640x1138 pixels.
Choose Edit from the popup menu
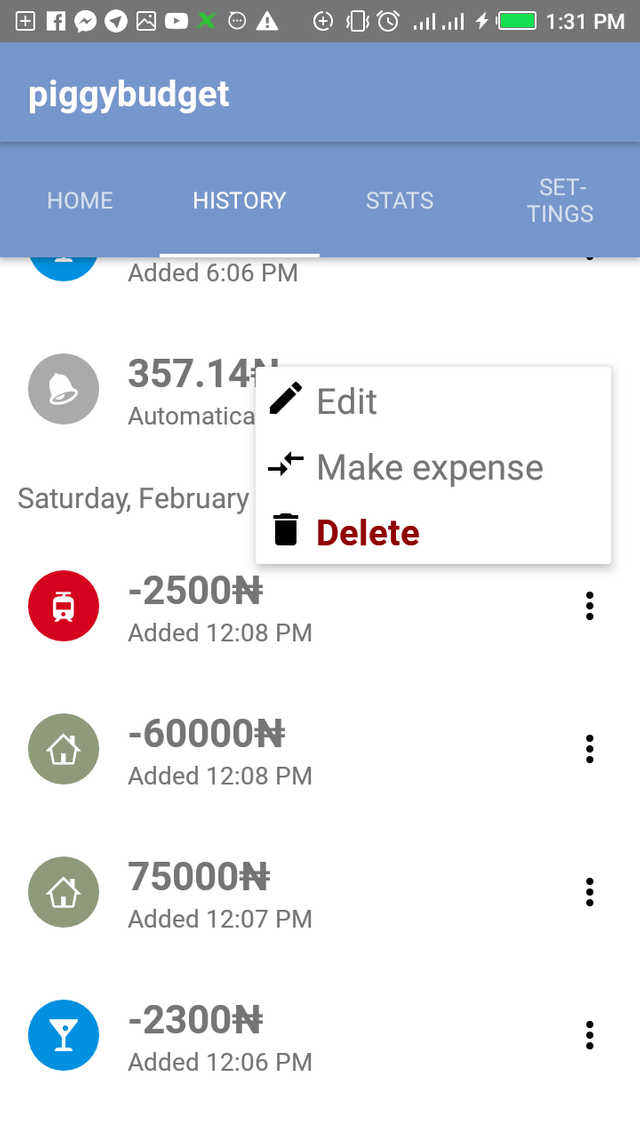346,401
